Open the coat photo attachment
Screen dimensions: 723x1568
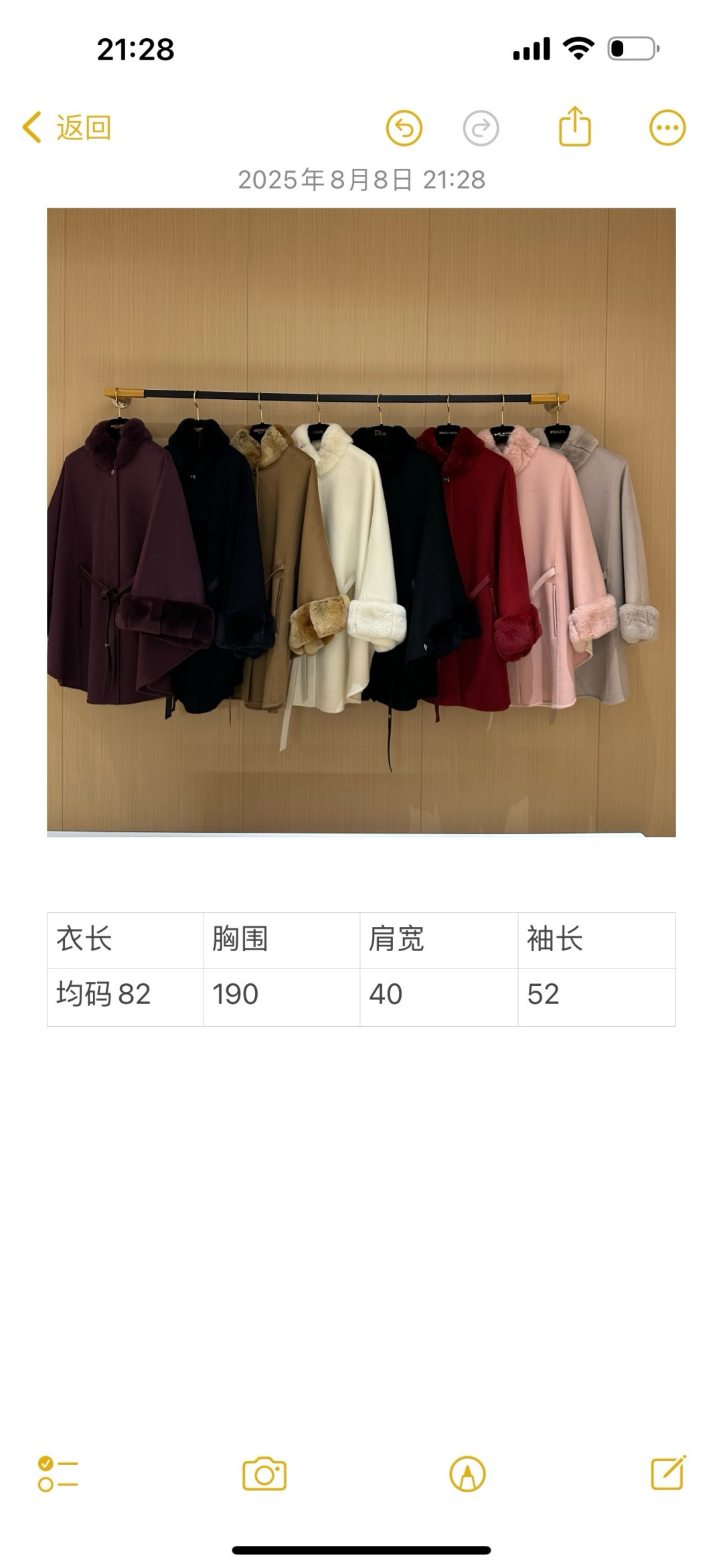tap(361, 522)
